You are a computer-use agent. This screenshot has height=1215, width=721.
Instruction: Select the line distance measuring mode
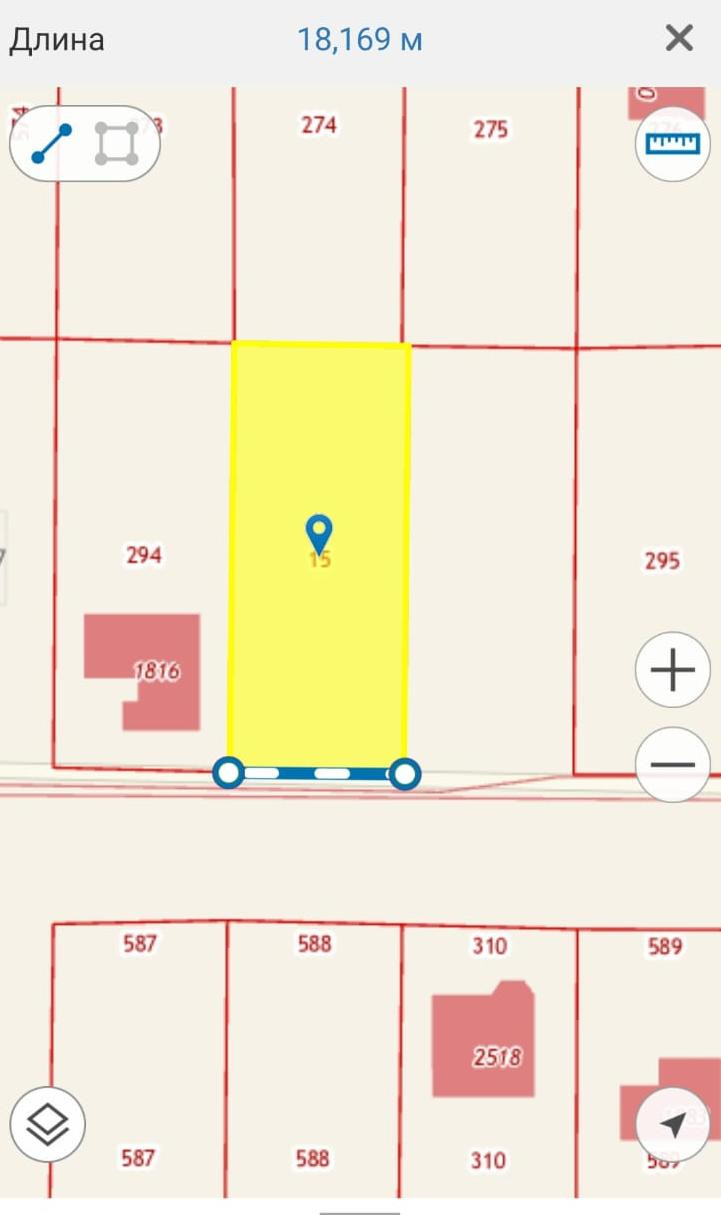pyautogui.click(x=51, y=144)
